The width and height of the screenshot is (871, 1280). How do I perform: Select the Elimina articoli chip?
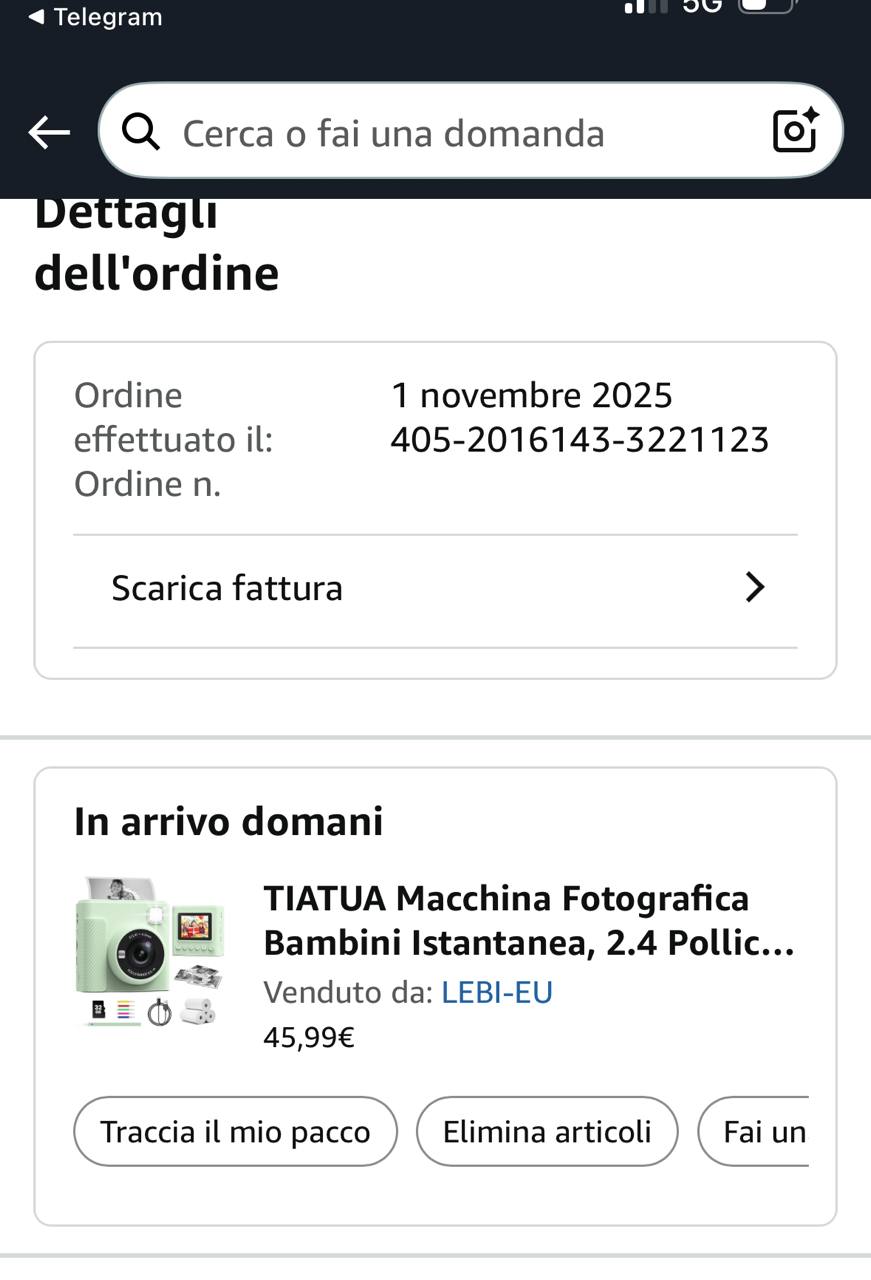tap(547, 1131)
